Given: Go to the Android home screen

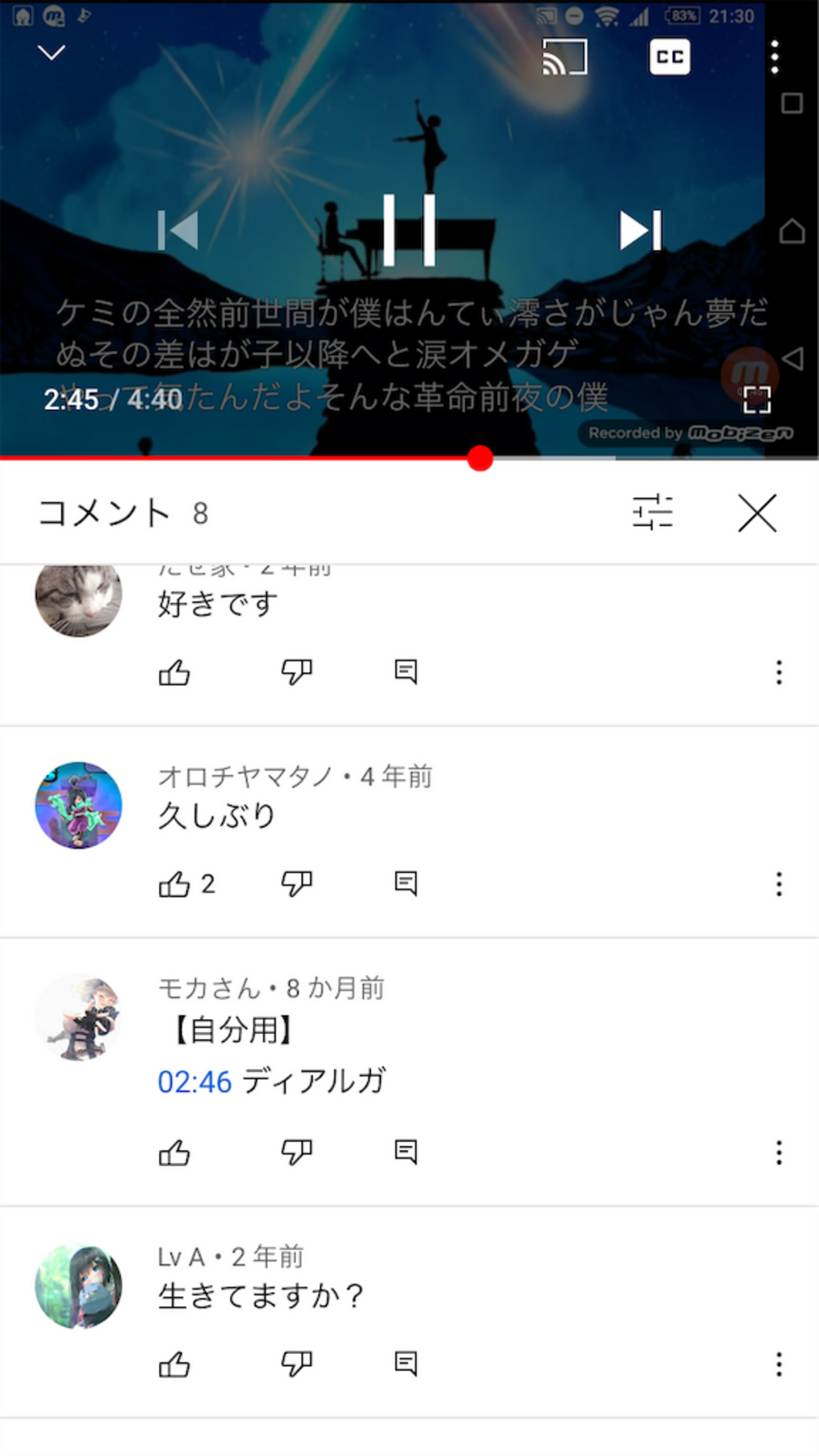Looking at the screenshot, I should 792,231.
